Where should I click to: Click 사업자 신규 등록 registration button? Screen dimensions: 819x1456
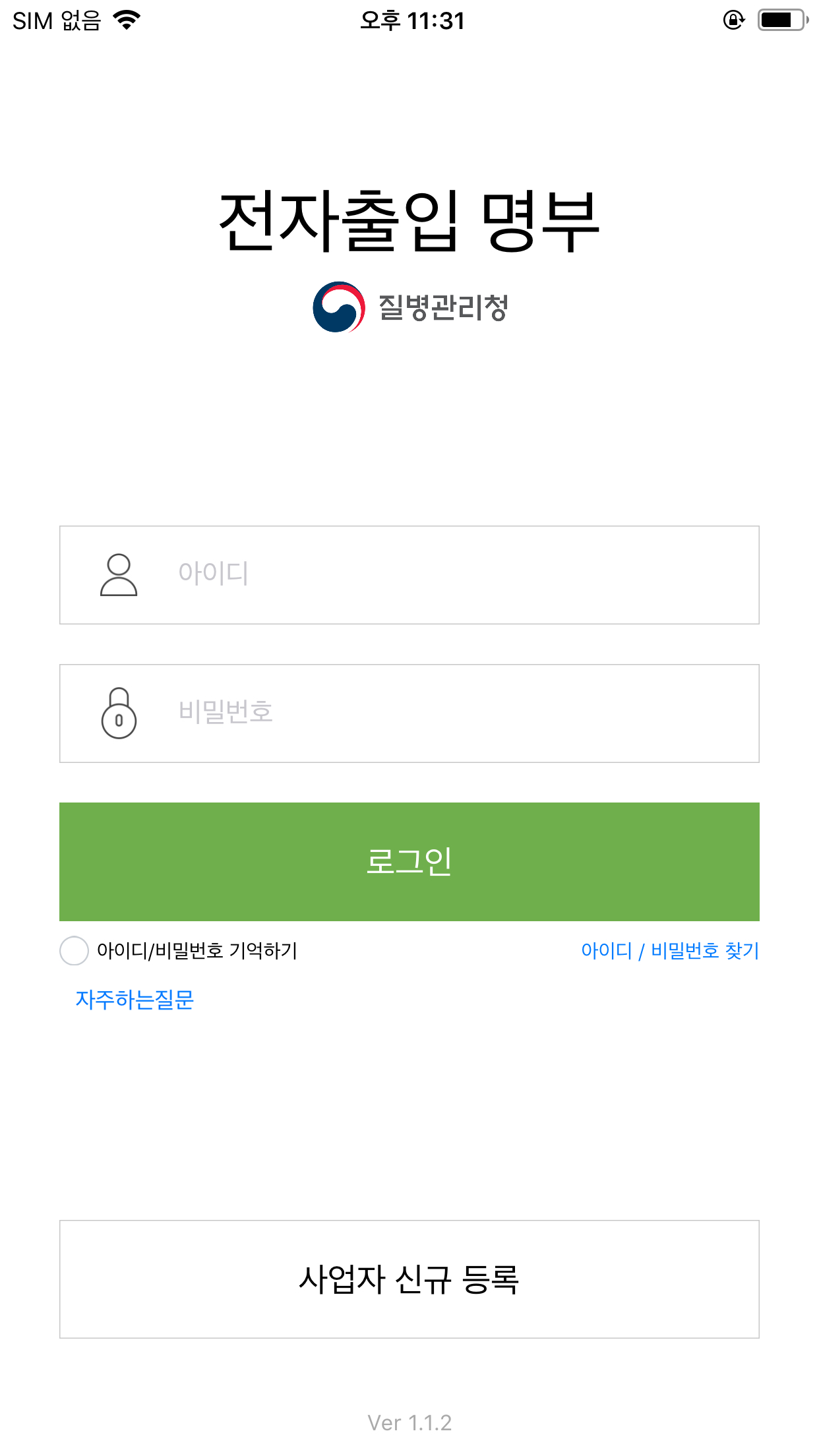pyautogui.click(x=409, y=1277)
